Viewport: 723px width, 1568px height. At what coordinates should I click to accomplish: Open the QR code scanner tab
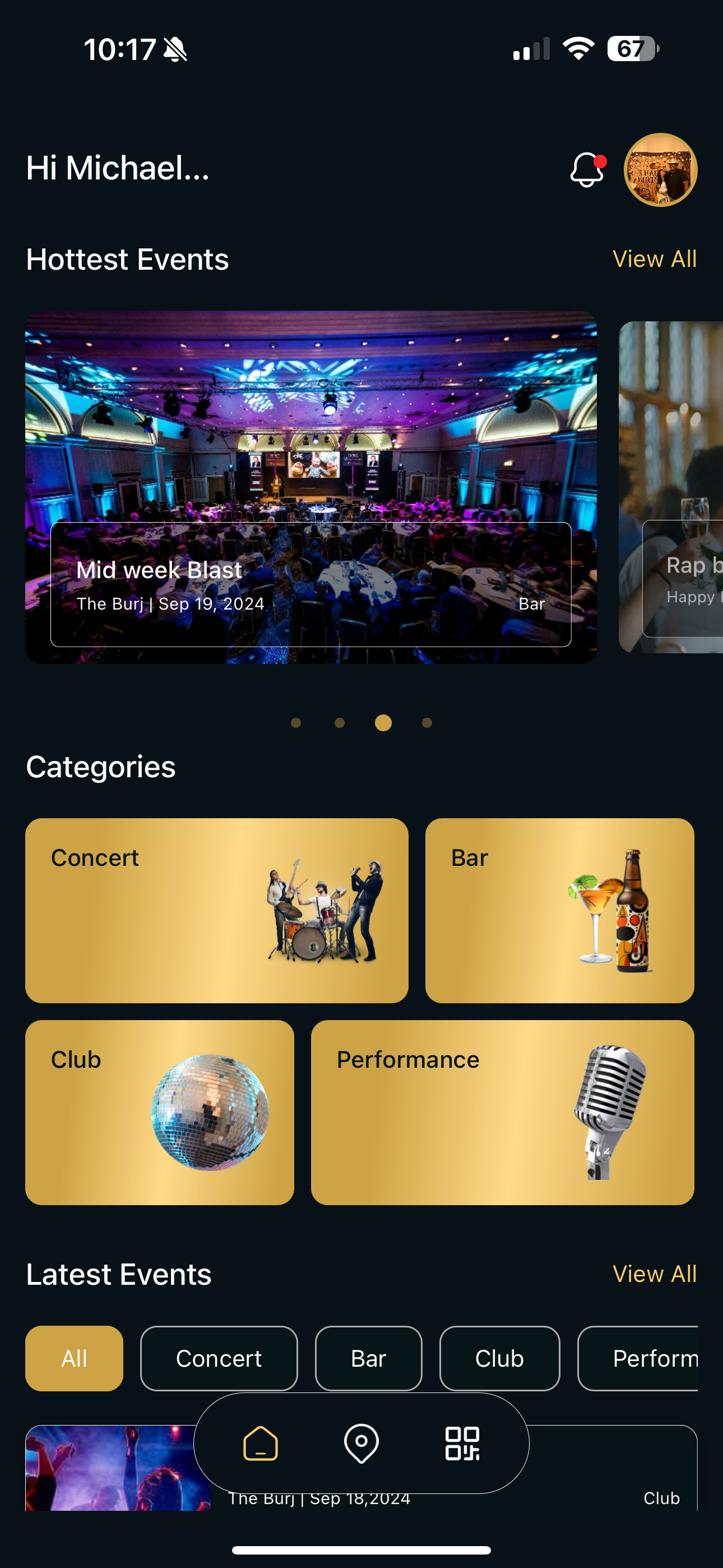(462, 1443)
